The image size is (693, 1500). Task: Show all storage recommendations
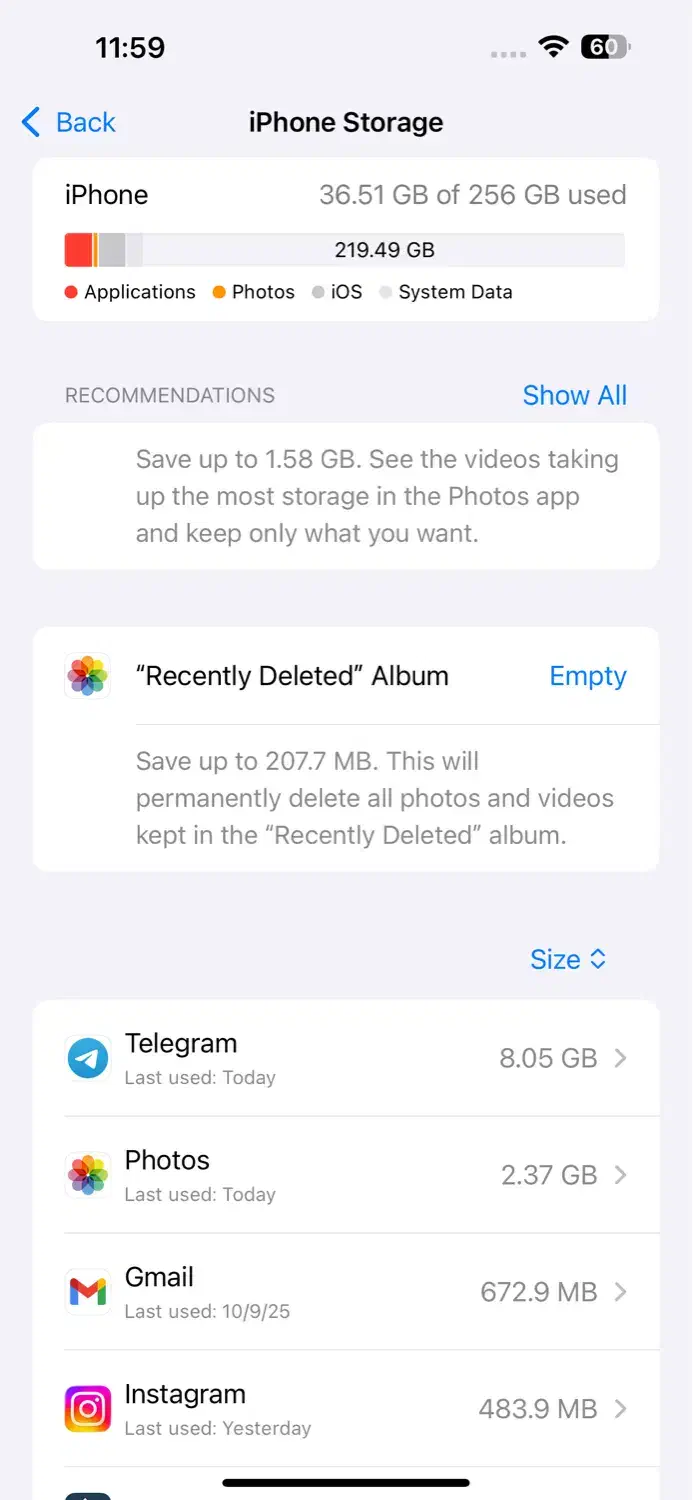(574, 395)
